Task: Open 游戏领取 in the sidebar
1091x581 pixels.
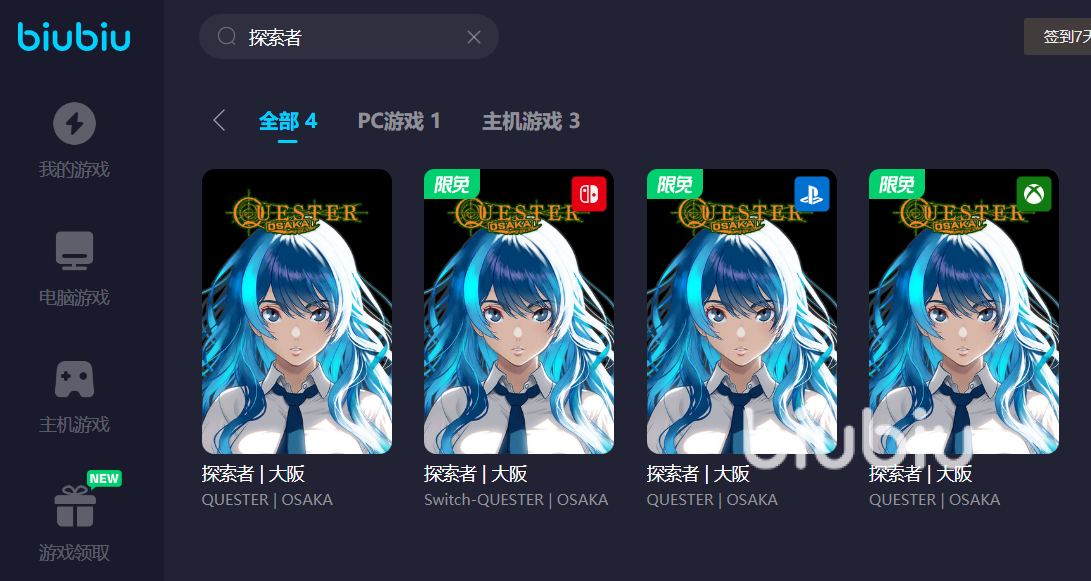Action: point(74,522)
